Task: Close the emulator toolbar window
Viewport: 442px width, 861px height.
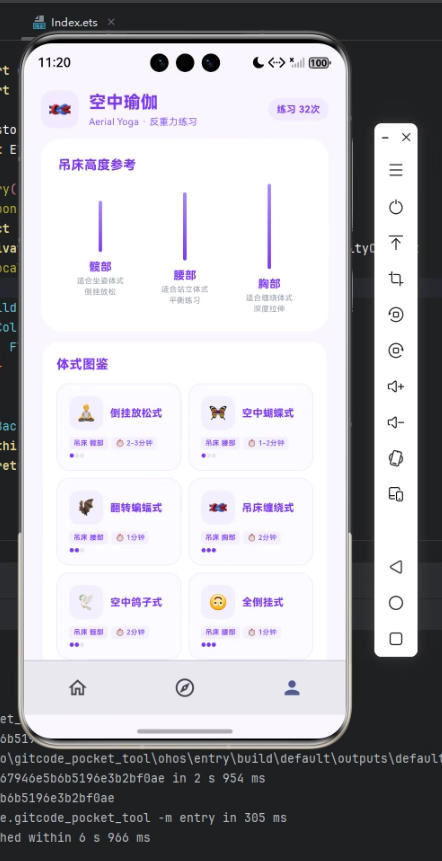Action: 406,137
